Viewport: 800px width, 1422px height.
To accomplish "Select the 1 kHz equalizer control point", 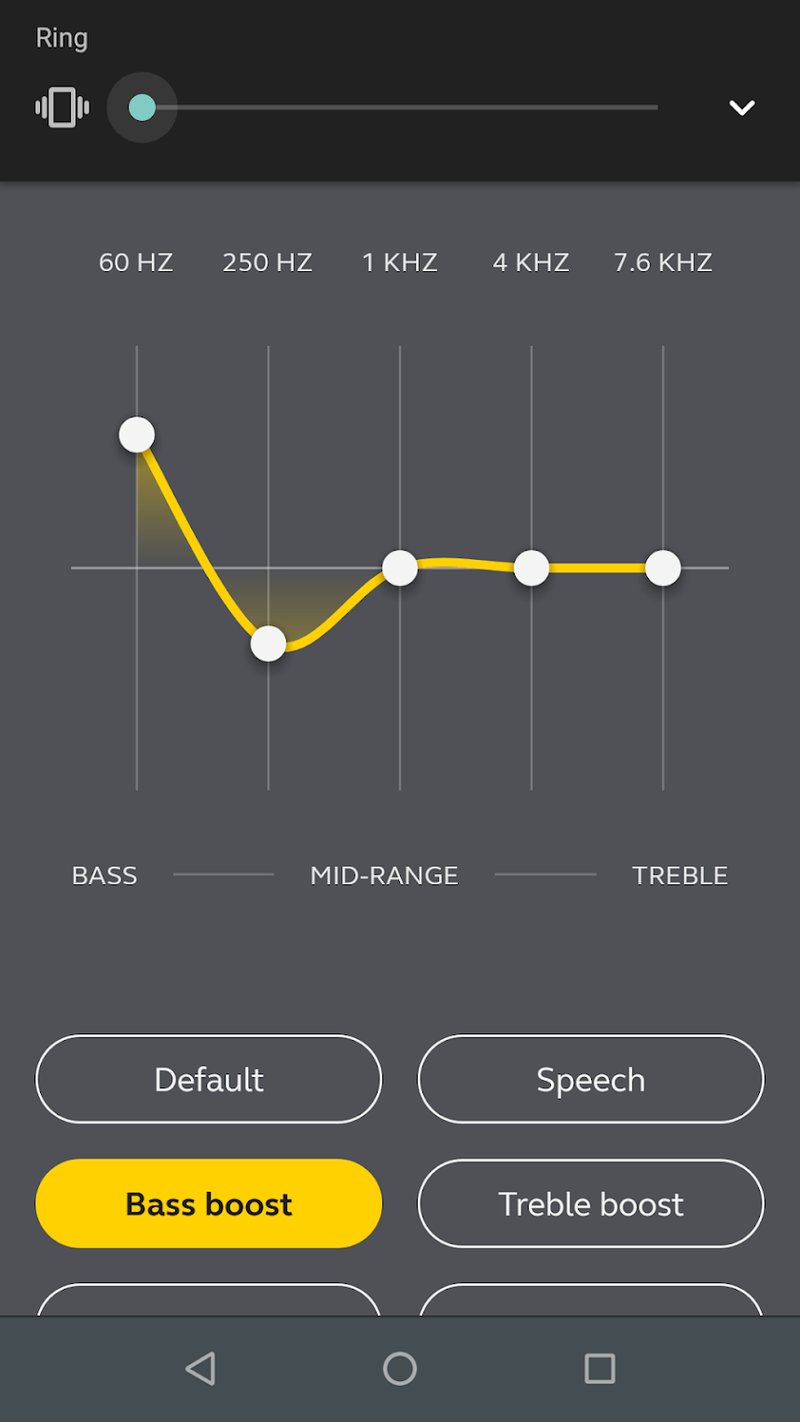I will 400,567.
